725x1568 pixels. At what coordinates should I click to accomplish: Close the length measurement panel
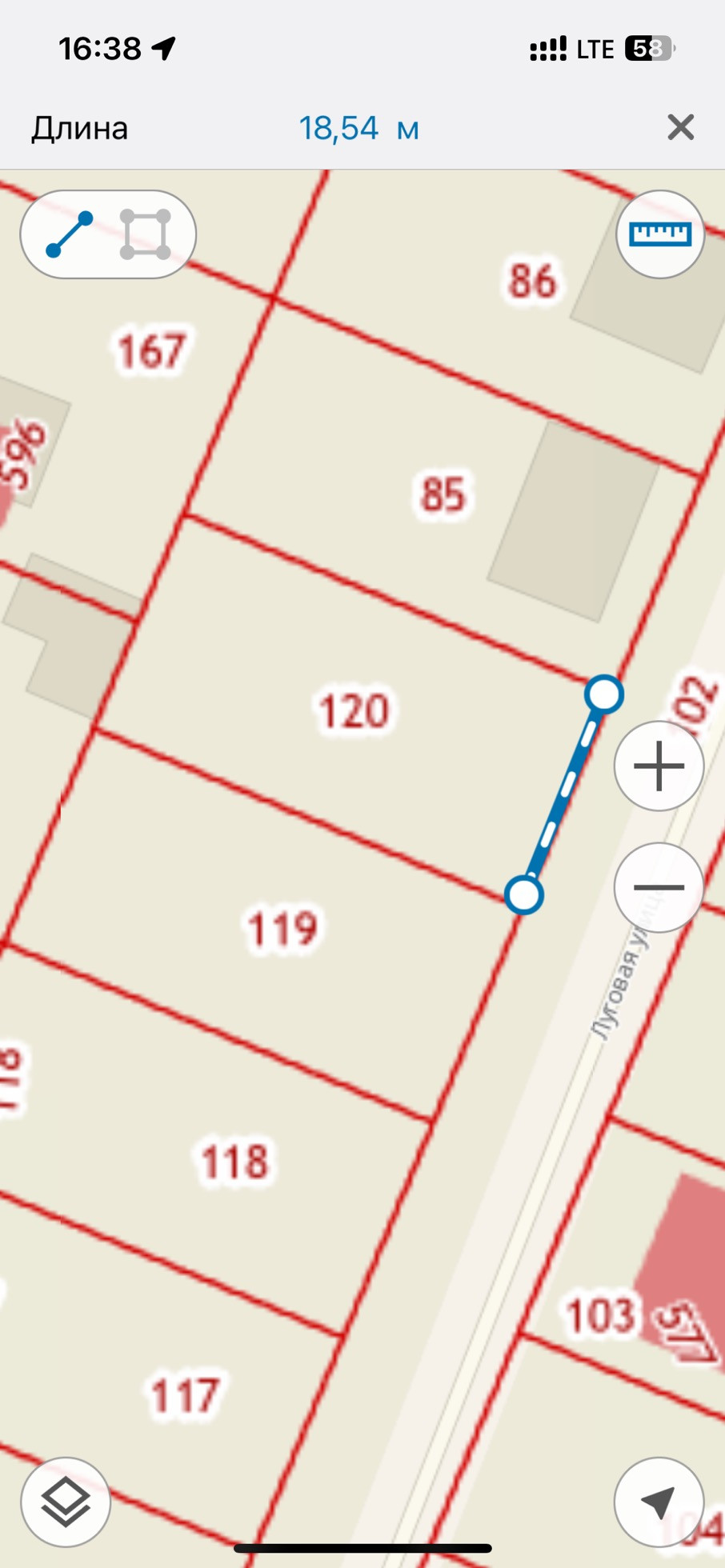[x=680, y=127]
